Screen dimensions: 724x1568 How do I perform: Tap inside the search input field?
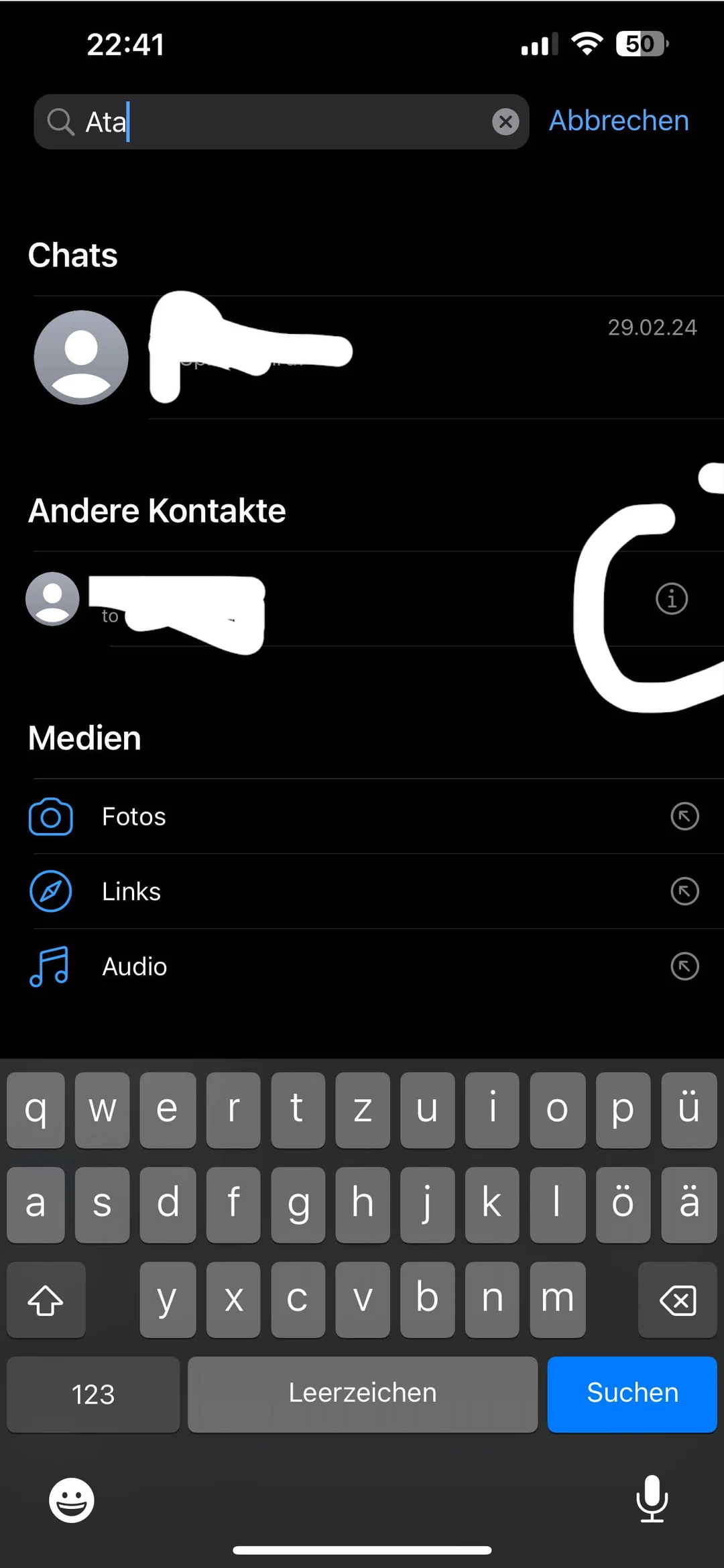coord(282,121)
